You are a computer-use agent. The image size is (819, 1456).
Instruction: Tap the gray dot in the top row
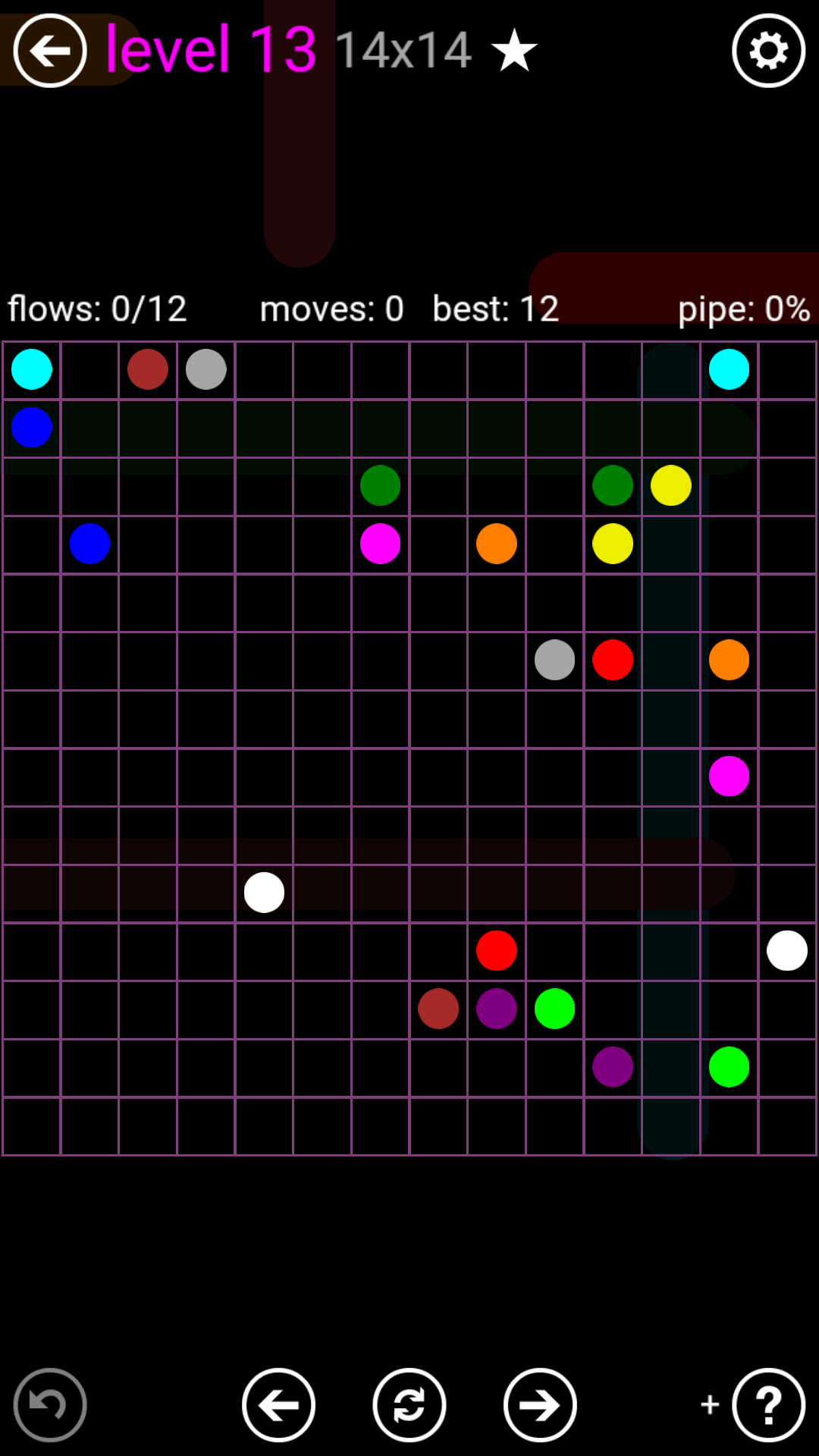click(x=206, y=369)
